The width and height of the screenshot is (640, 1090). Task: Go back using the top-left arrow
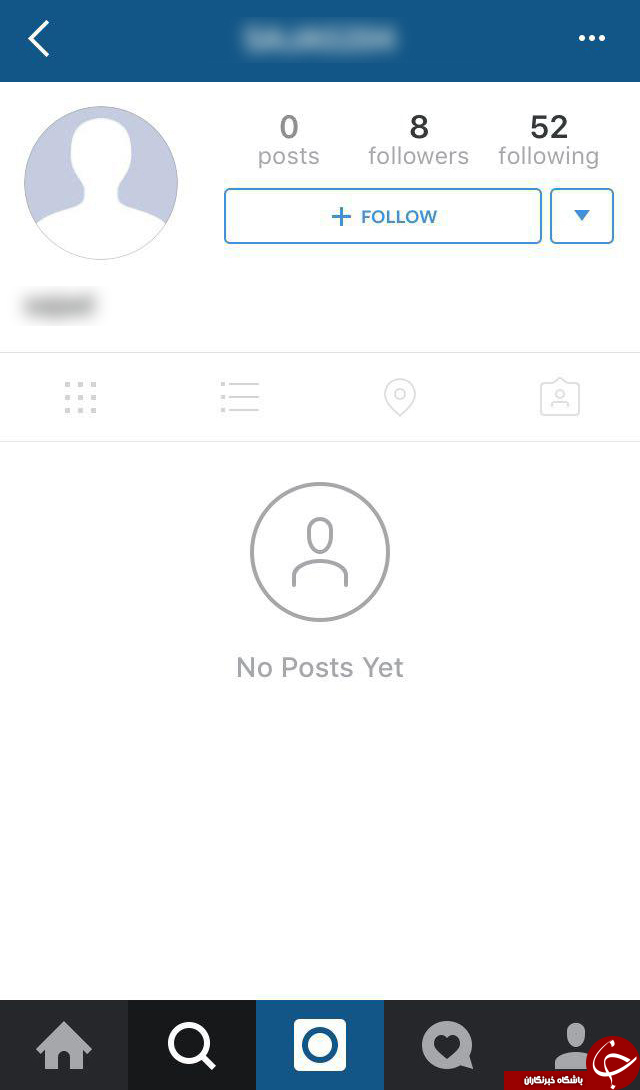(x=39, y=38)
